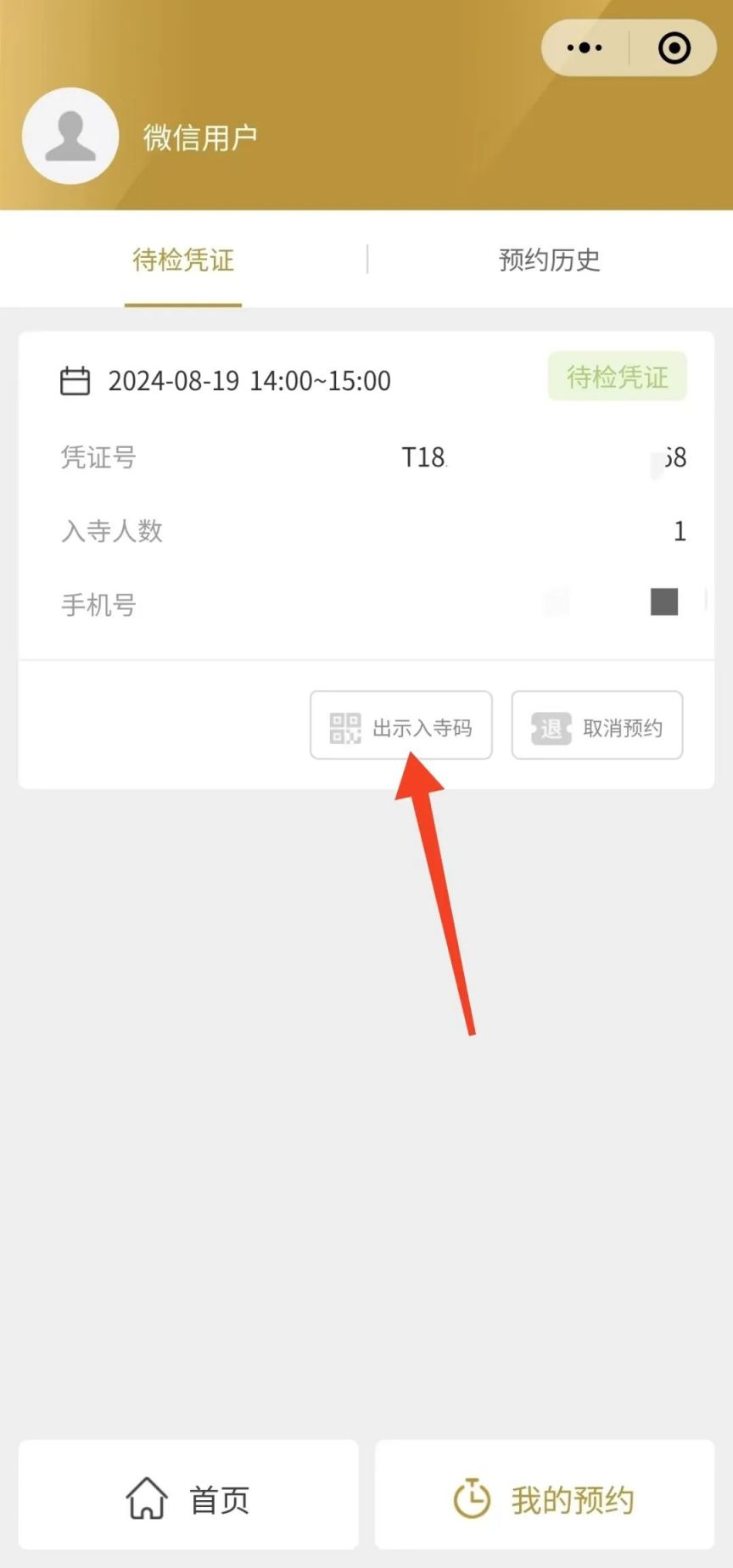Switch to the 预约历史 tab
Viewport: 733px width, 1568px height.
tap(549, 260)
